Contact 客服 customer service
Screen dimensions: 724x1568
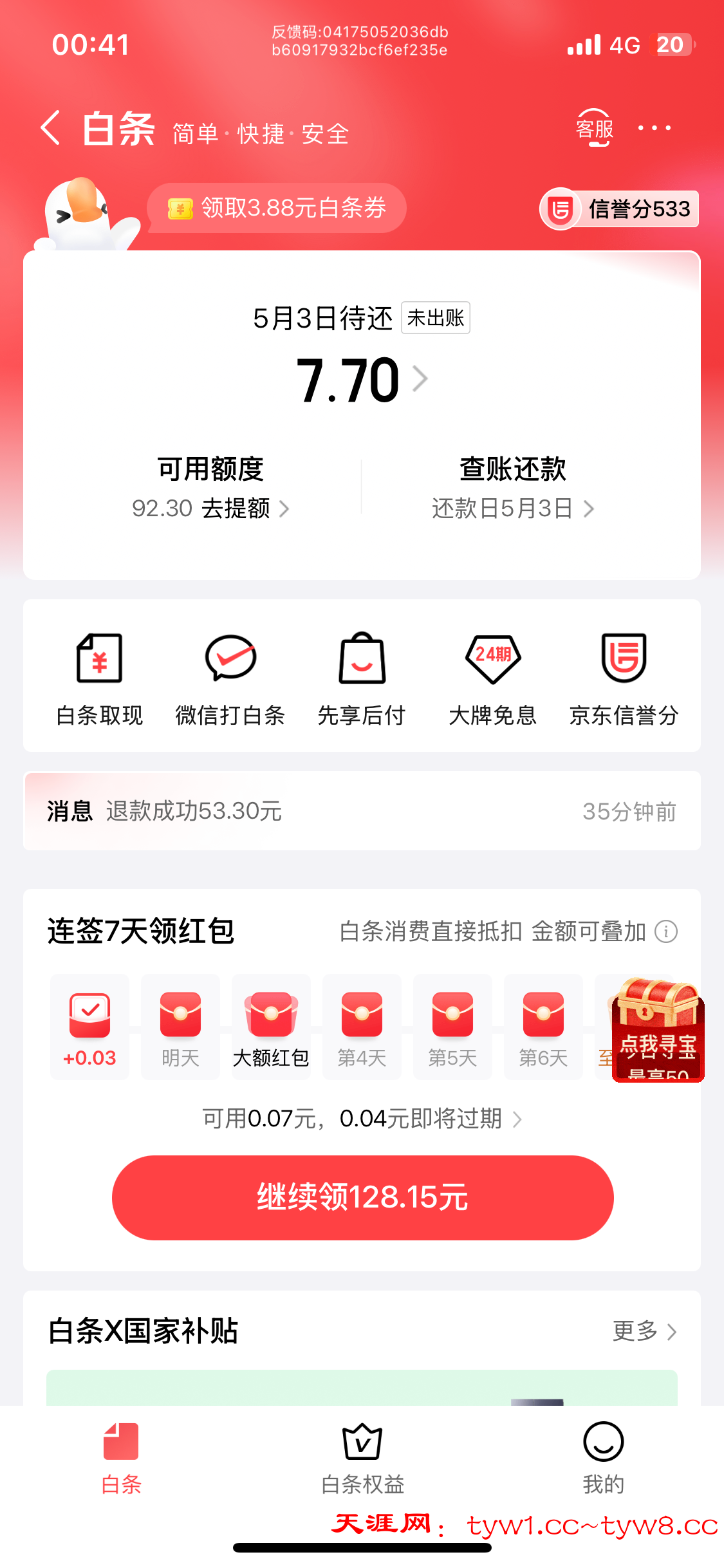(x=594, y=128)
